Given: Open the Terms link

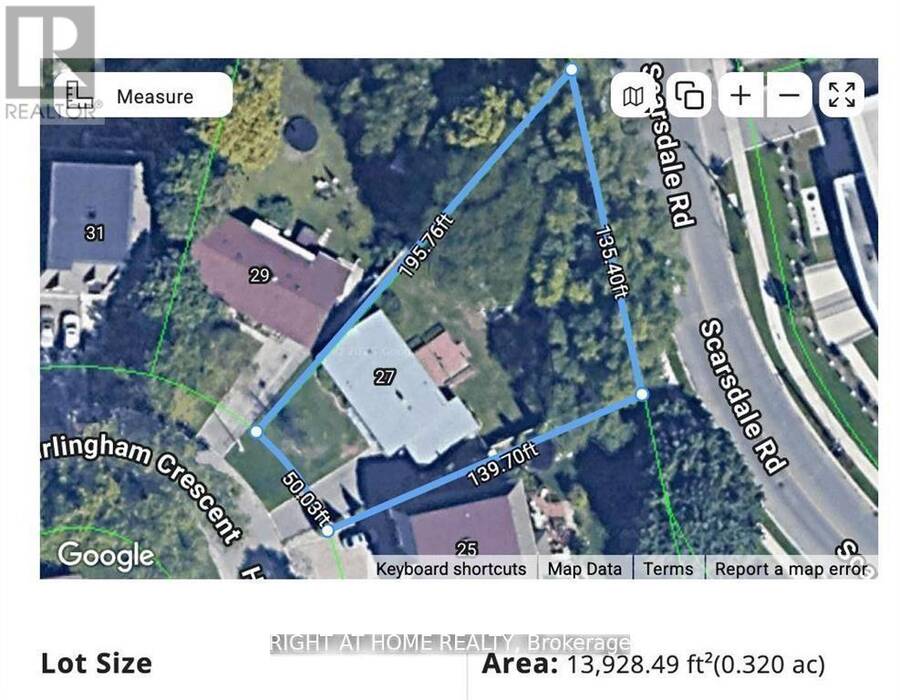Looking at the screenshot, I should (x=668, y=569).
